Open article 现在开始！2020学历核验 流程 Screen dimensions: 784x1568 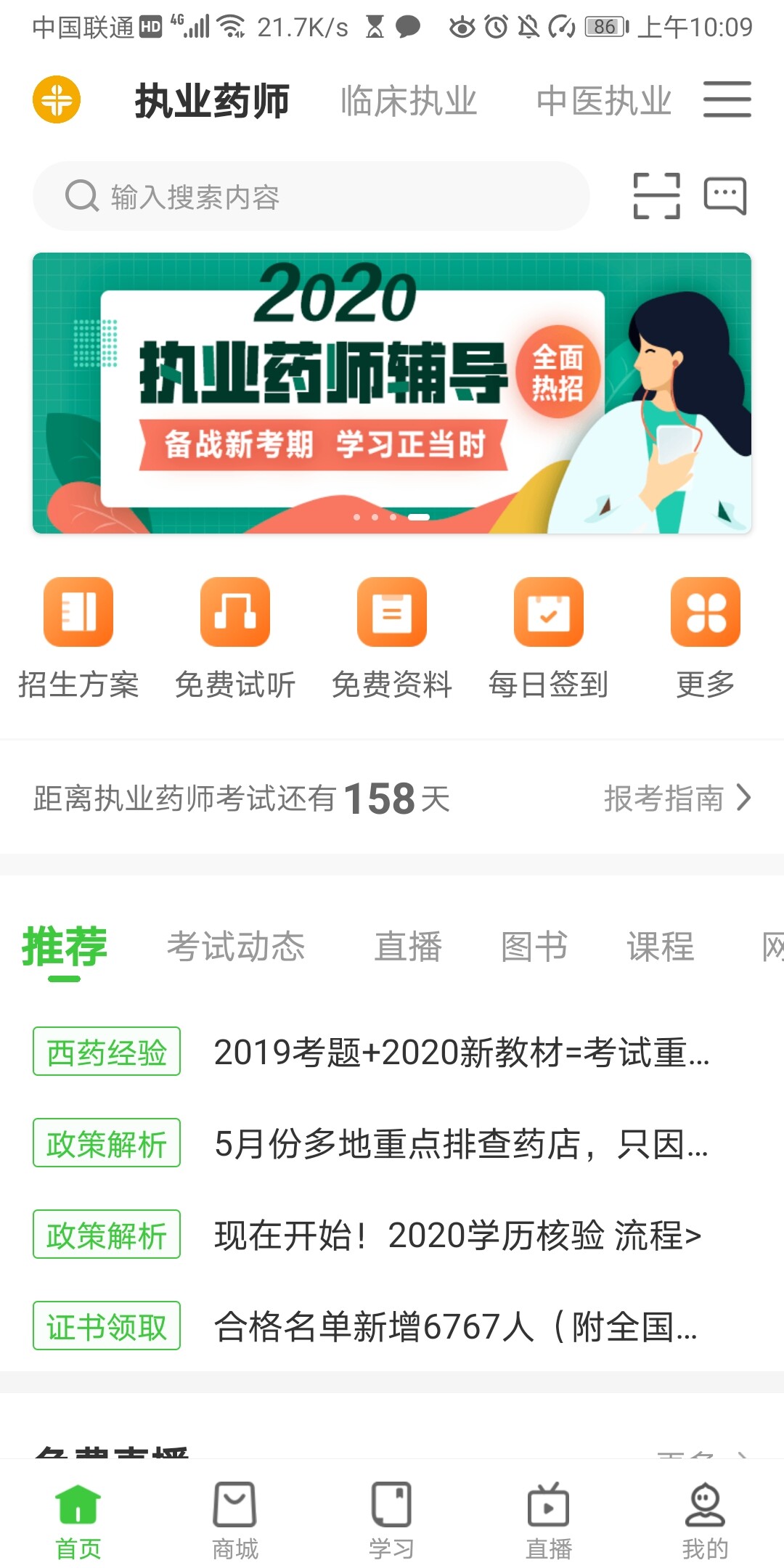tap(457, 1235)
